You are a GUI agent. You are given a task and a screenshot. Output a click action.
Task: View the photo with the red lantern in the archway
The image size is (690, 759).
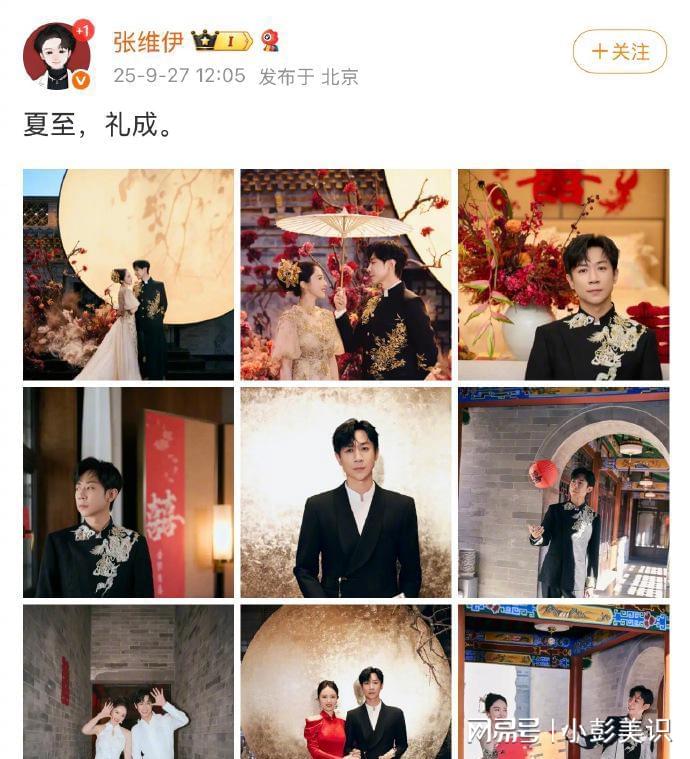tap(563, 492)
